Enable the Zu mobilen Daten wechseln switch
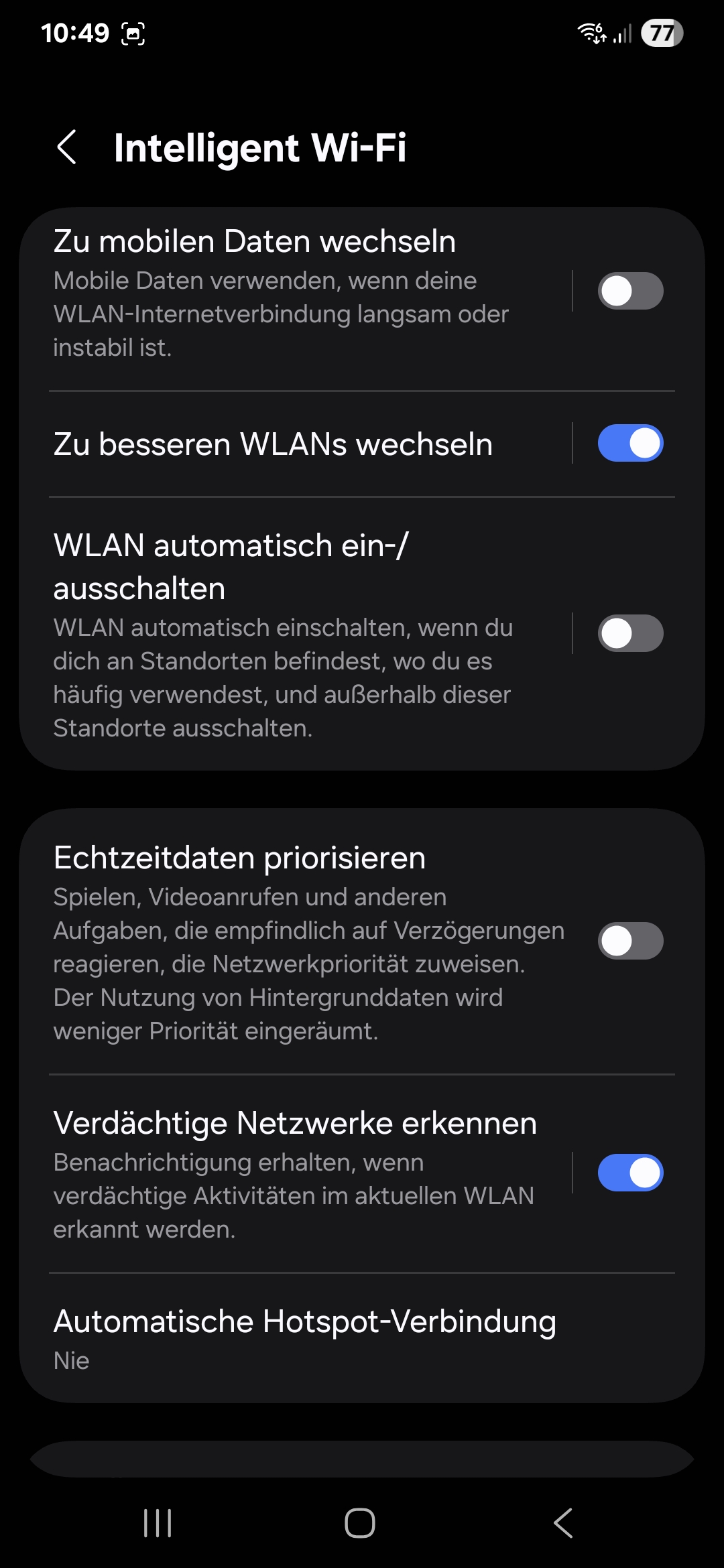Image resolution: width=724 pixels, height=1568 pixels. [630, 291]
